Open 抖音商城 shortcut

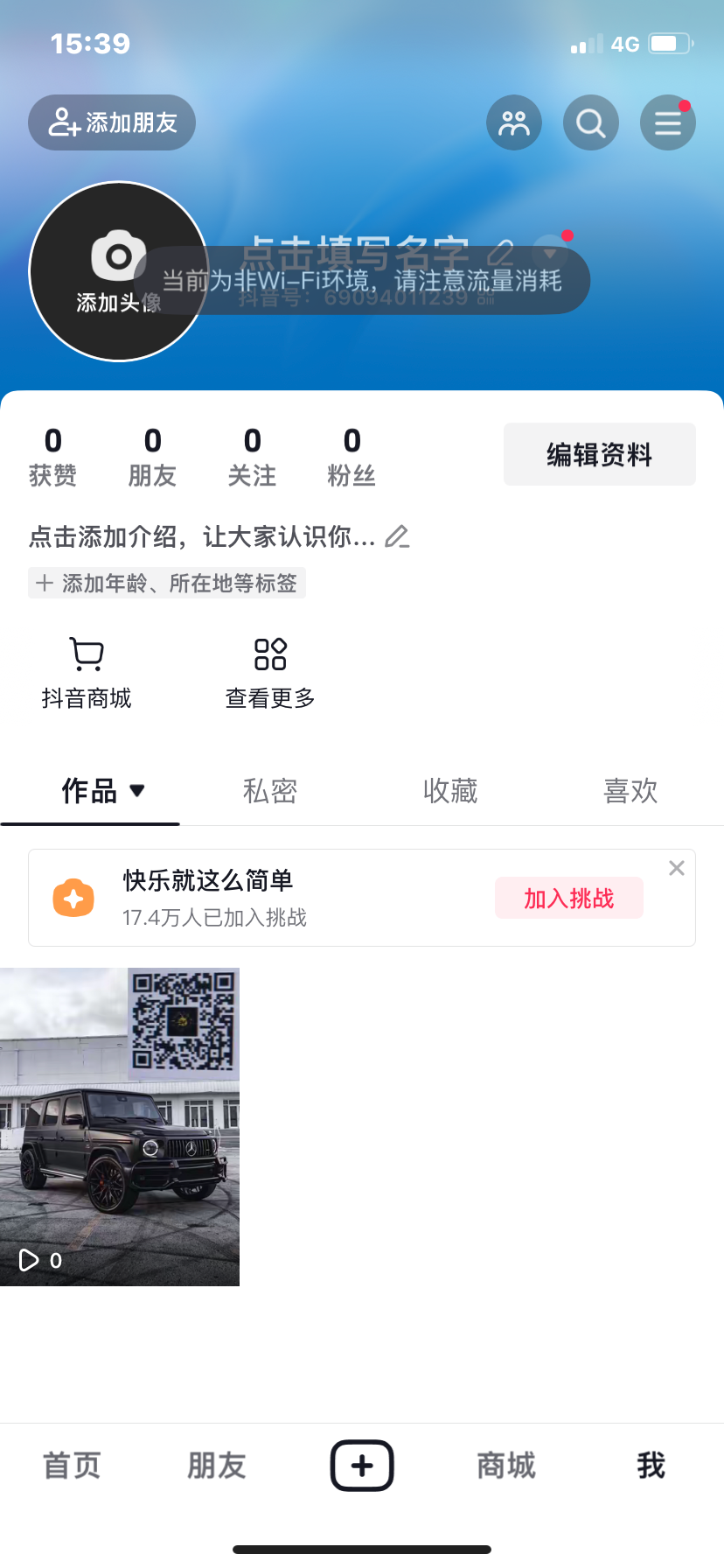point(87,672)
